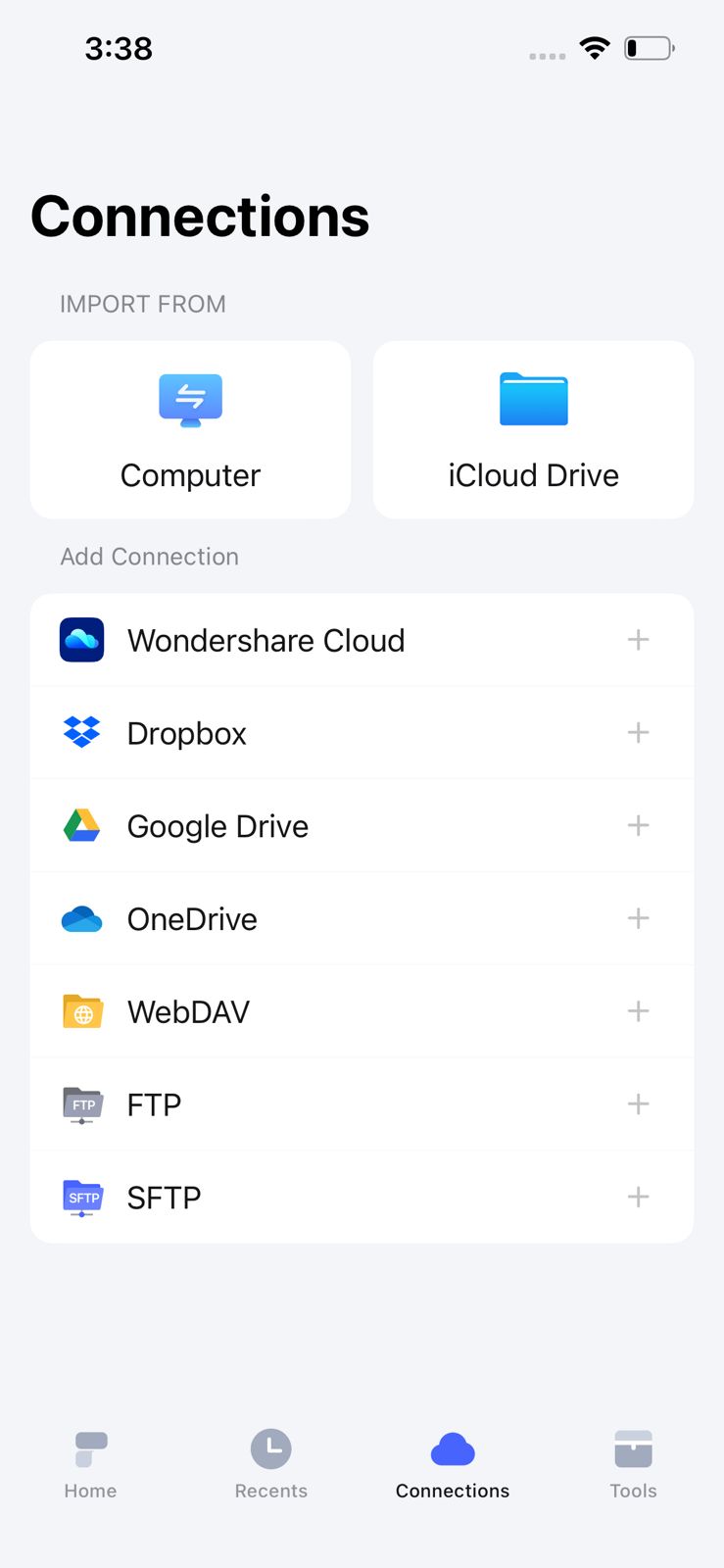
Task: Tap the OneDrive cloud icon
Action: click(x=81, y=918)
